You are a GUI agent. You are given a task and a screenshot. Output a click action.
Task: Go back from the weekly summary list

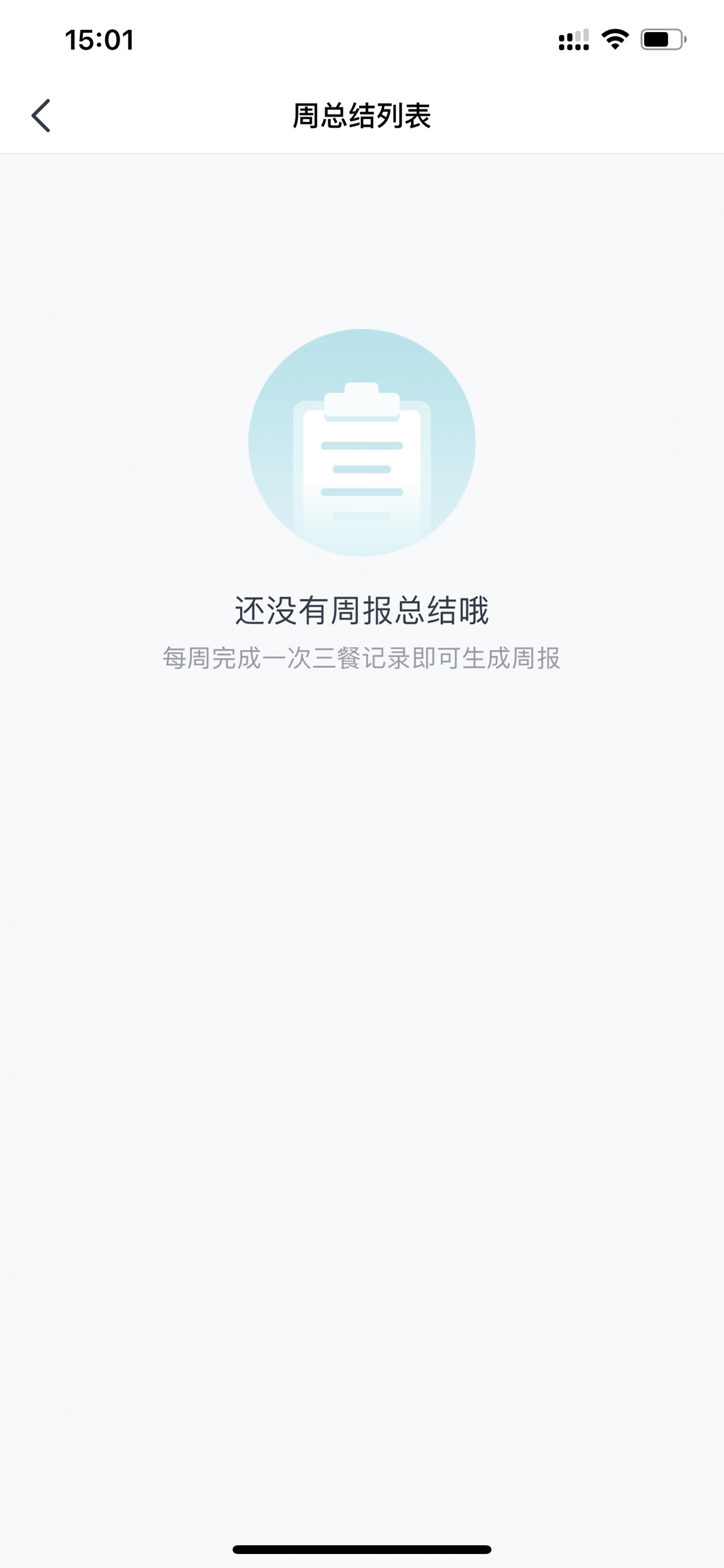[x=41, y=116]
